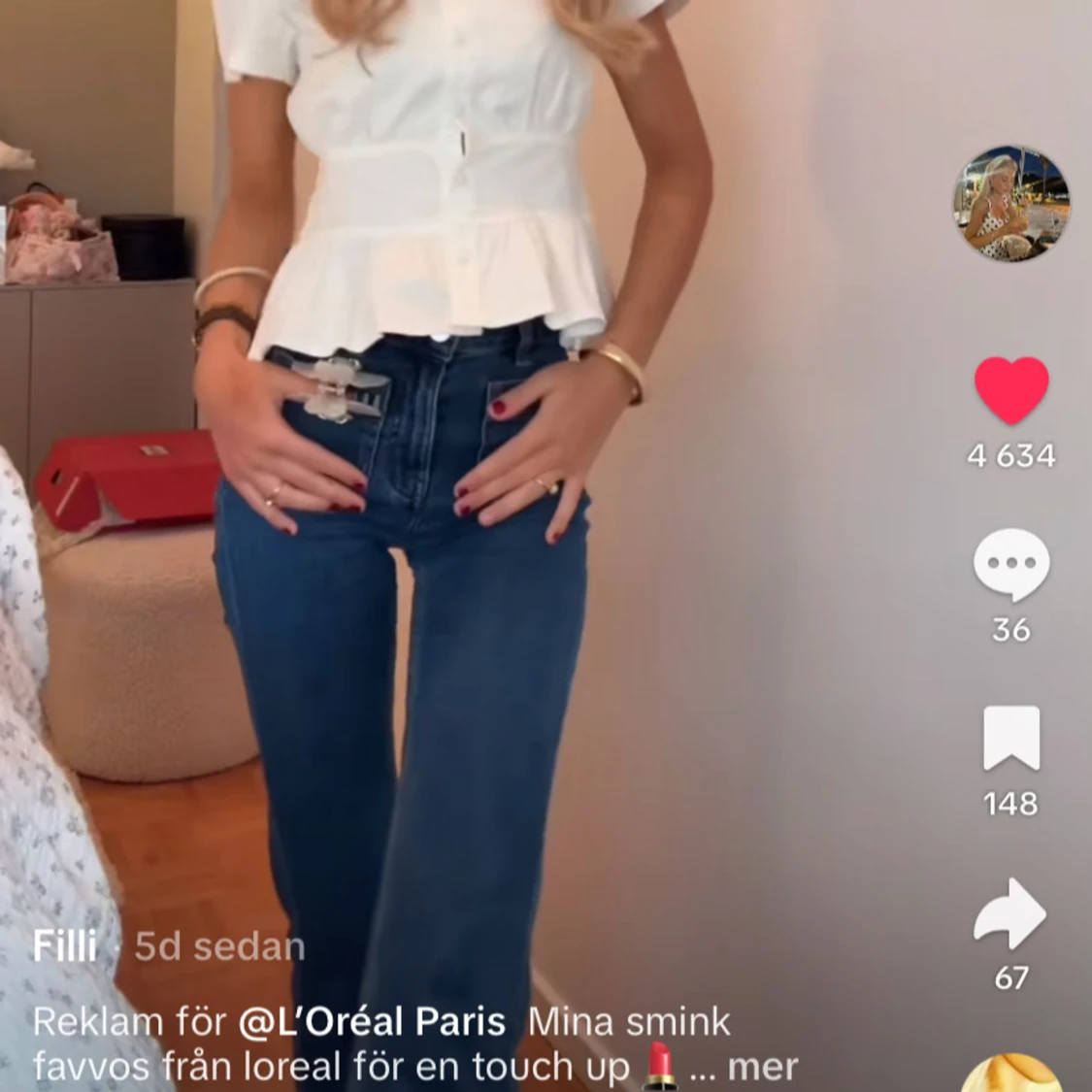
Task: Open the creator's profile picture
Action: (x=1010, y=205)
